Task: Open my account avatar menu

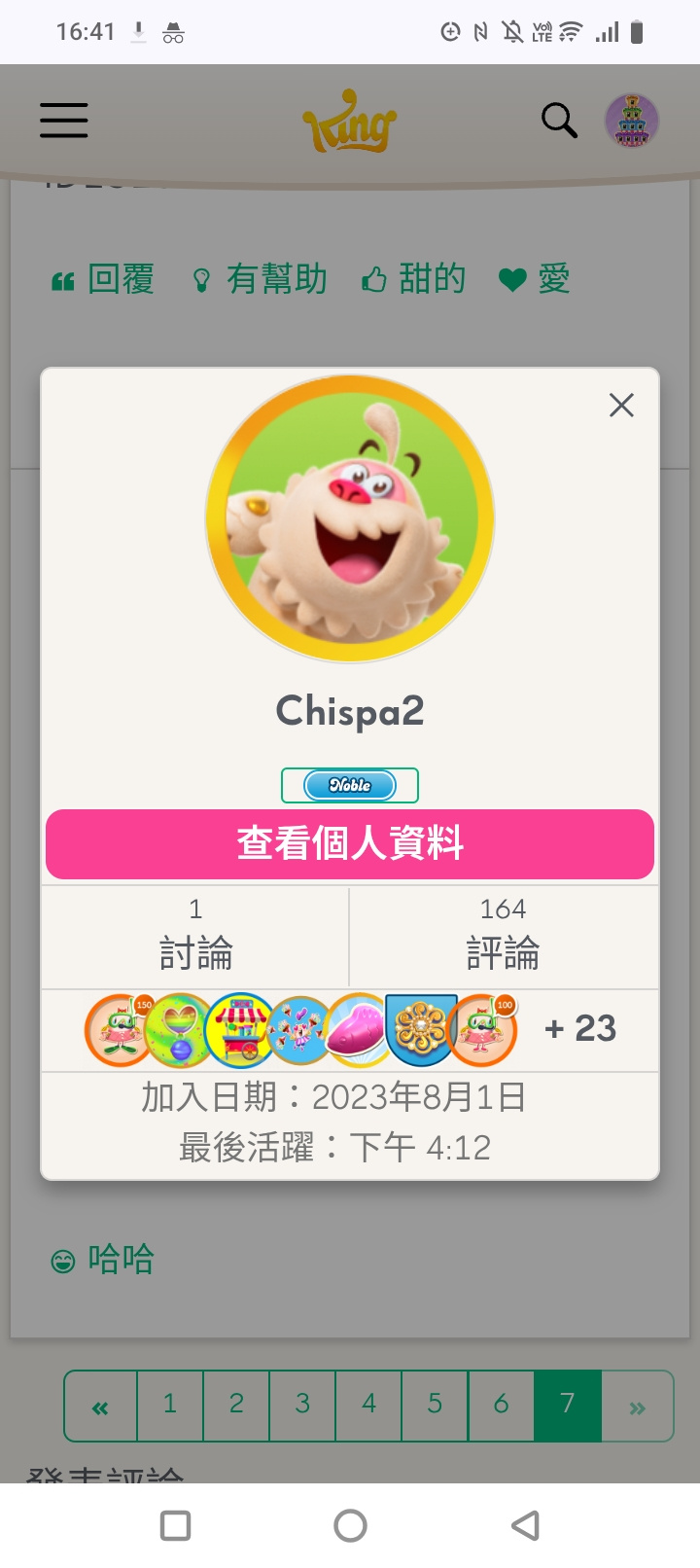Action: (632, 121)
